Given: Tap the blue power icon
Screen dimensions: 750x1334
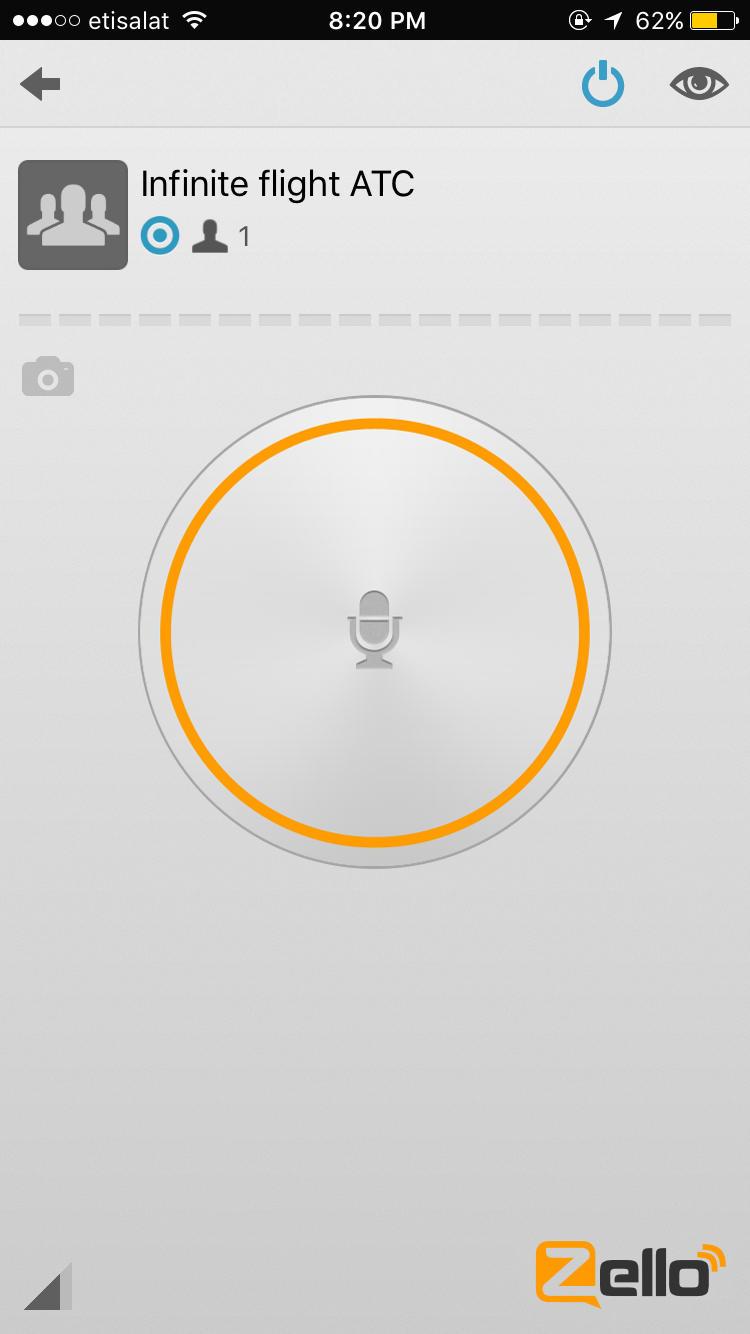Looking at the screenshot, I should pyautogui.click(x=603, y=85).
